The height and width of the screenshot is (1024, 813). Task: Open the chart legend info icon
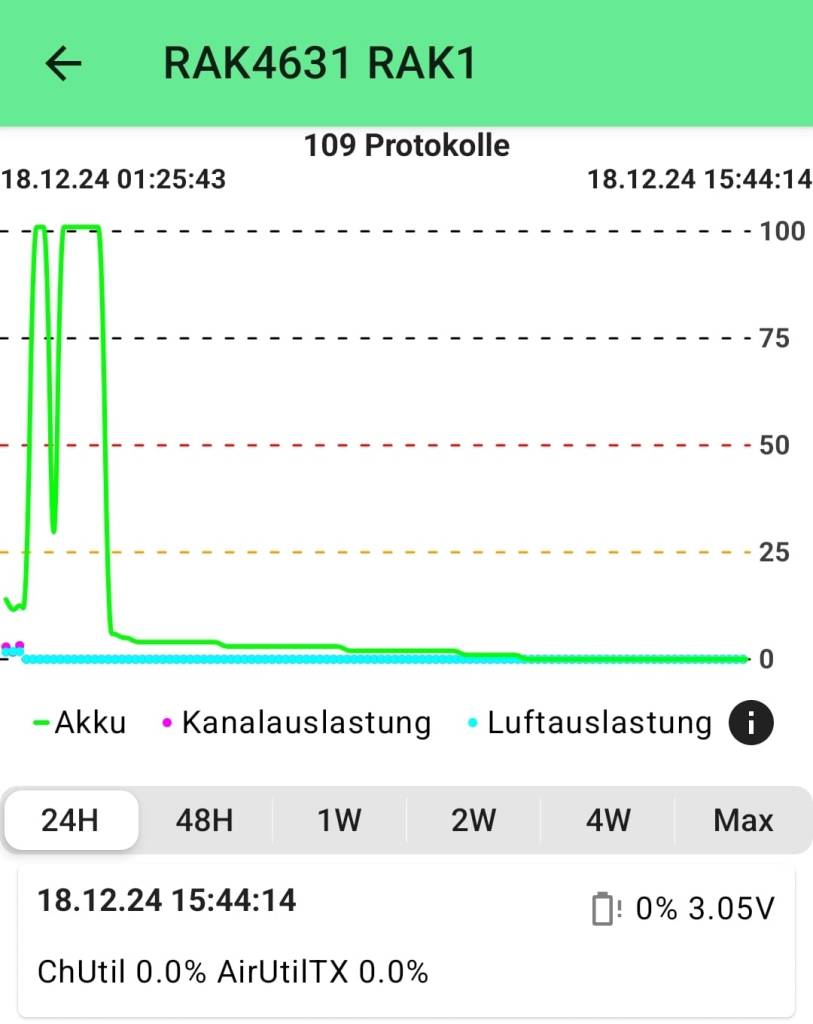click(x=750, y=723)
